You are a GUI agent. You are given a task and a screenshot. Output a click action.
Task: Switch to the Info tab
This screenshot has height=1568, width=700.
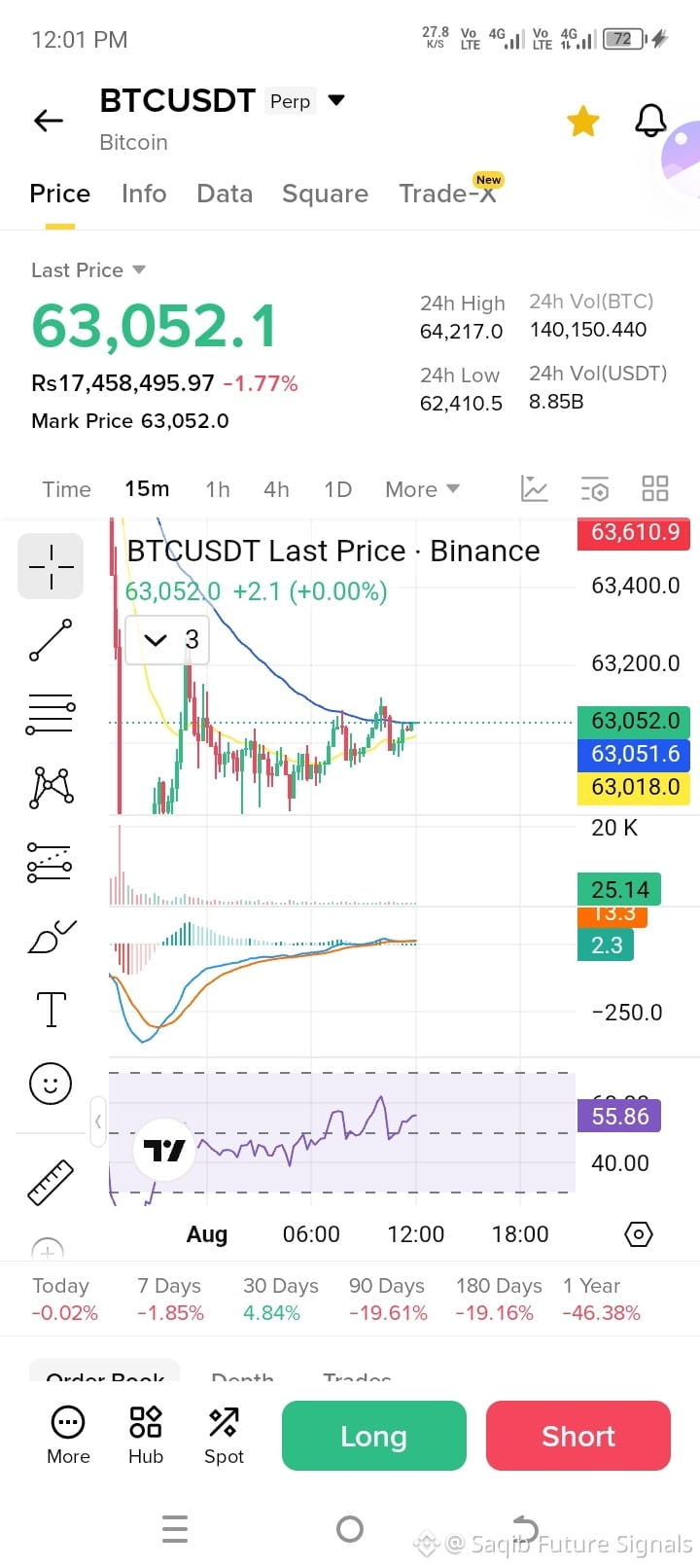tap(144, 194)
